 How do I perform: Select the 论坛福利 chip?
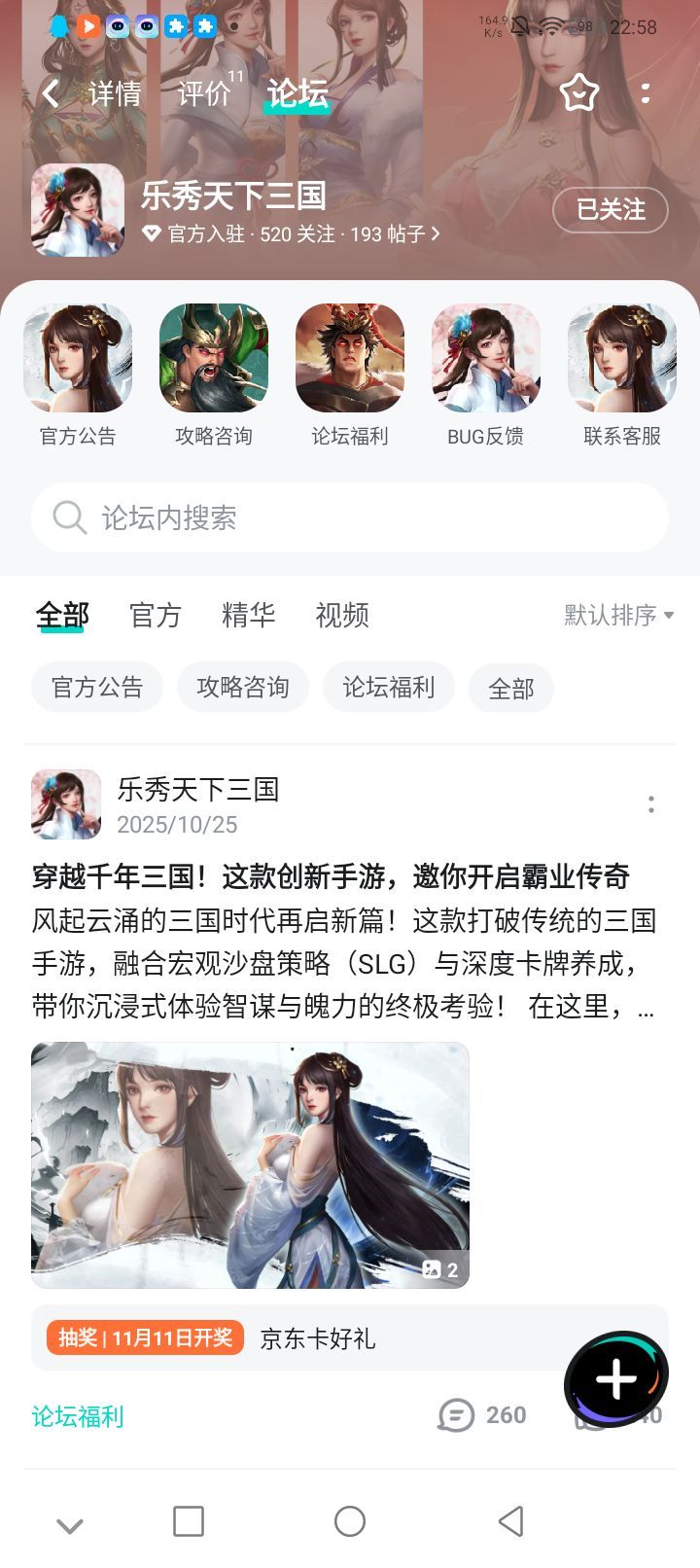389,688
